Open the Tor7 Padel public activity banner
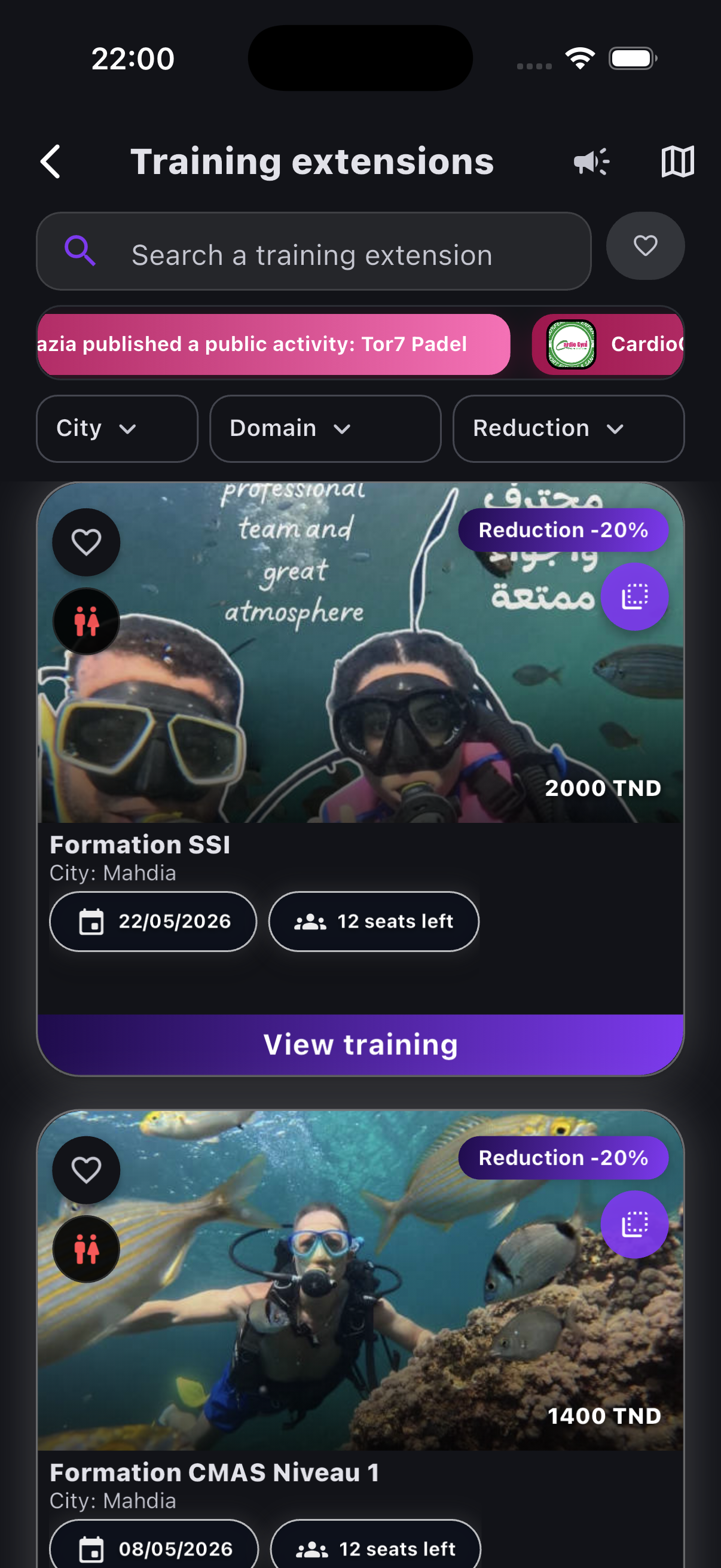This screenshot has height=1568, width=721. [x=273, y=344]
